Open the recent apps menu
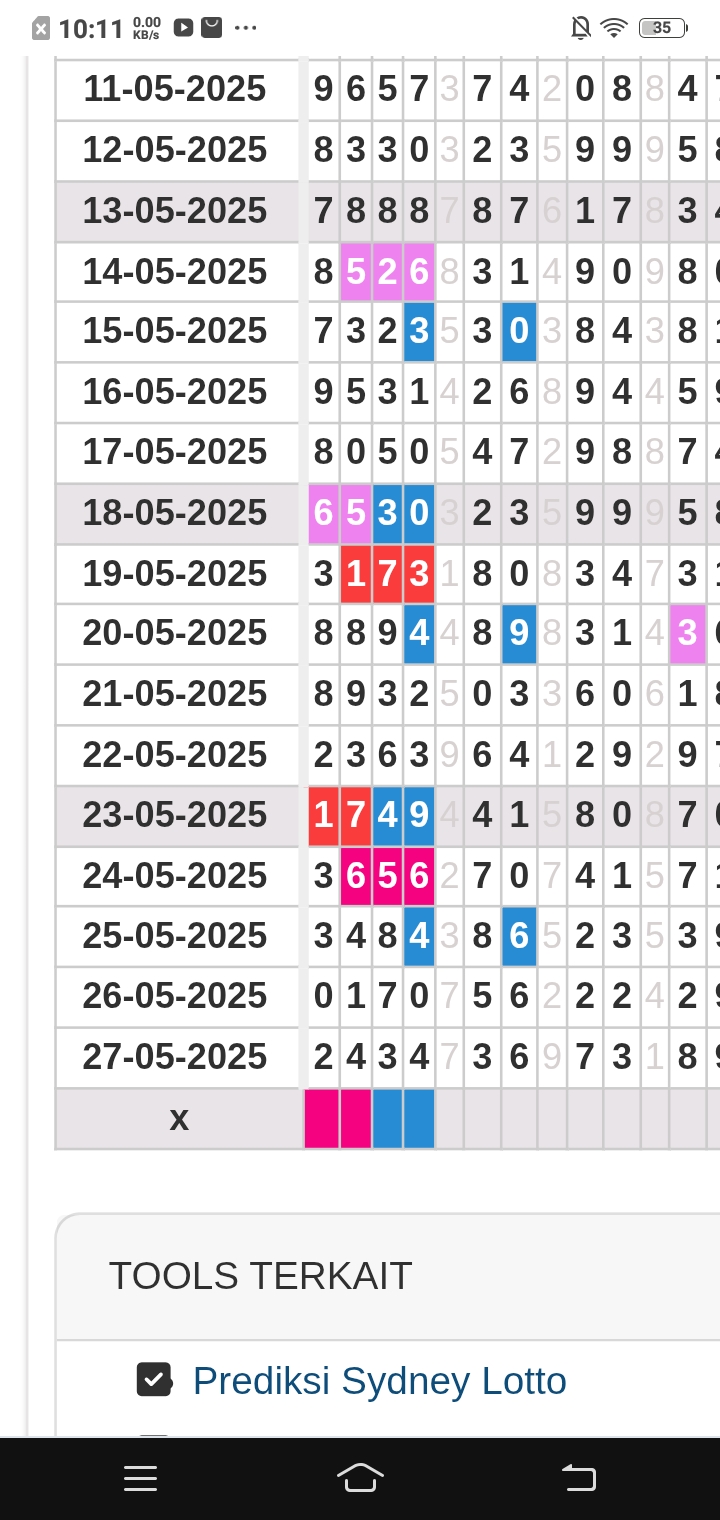The width and height of the screenshot is (720, 1520). point(141,1479)
